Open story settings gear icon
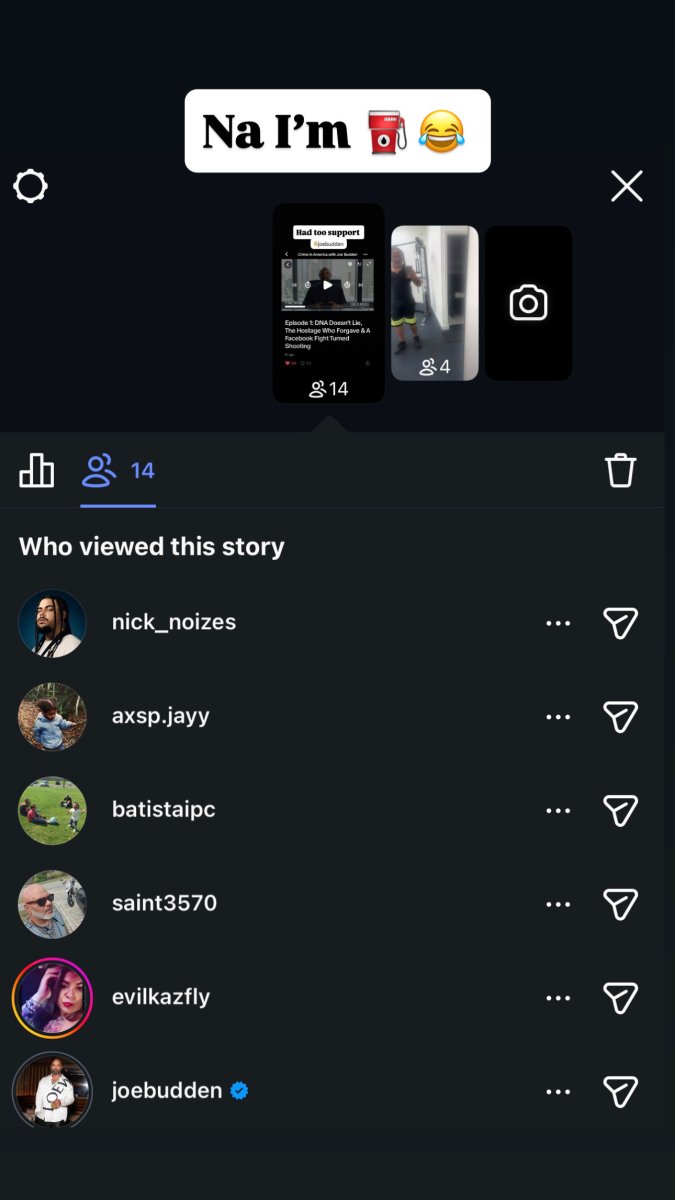This screenshot has width=675, height=1200. [x=31, y=186]
